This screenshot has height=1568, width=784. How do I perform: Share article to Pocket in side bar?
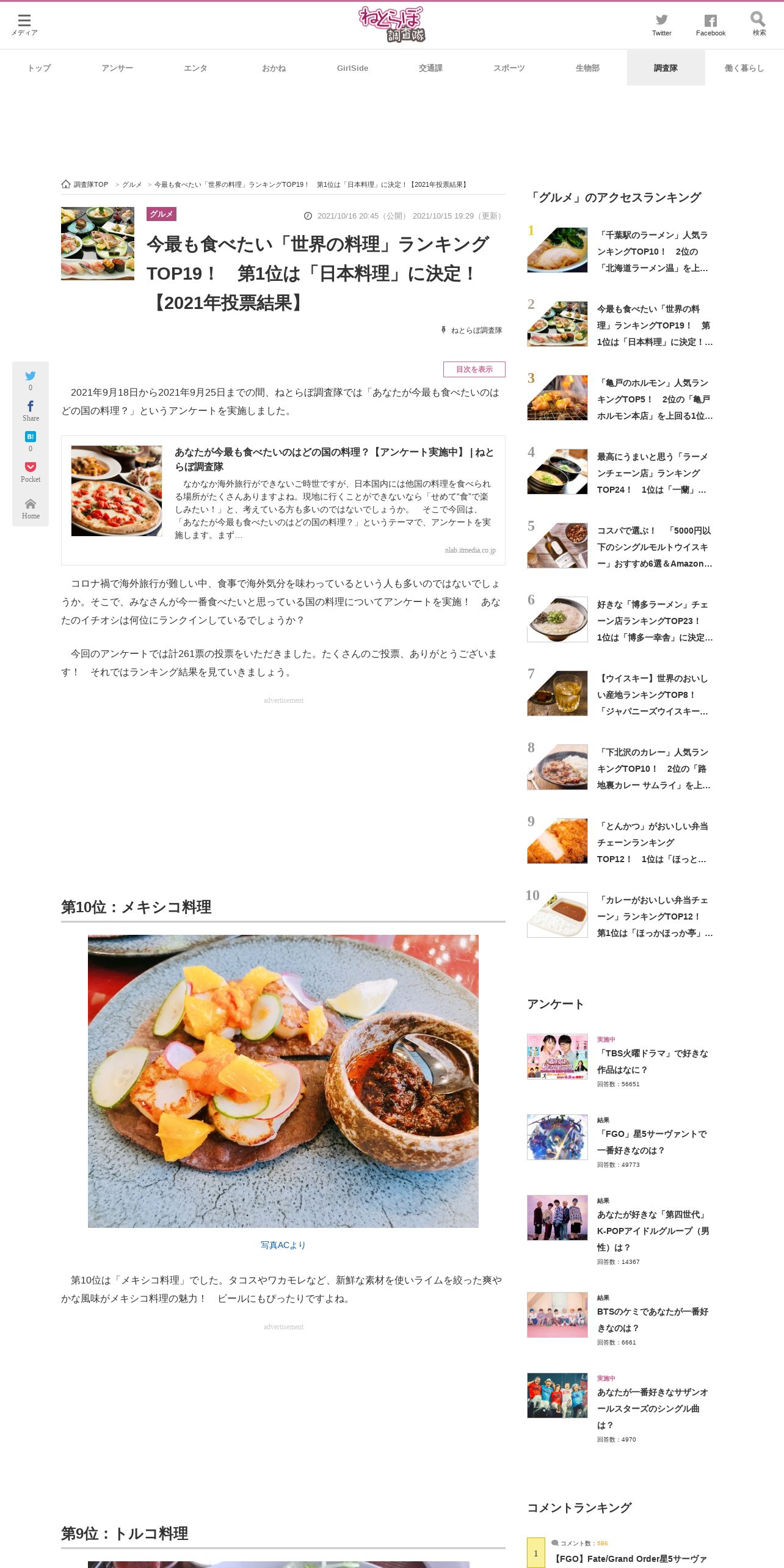pos(31,472)
